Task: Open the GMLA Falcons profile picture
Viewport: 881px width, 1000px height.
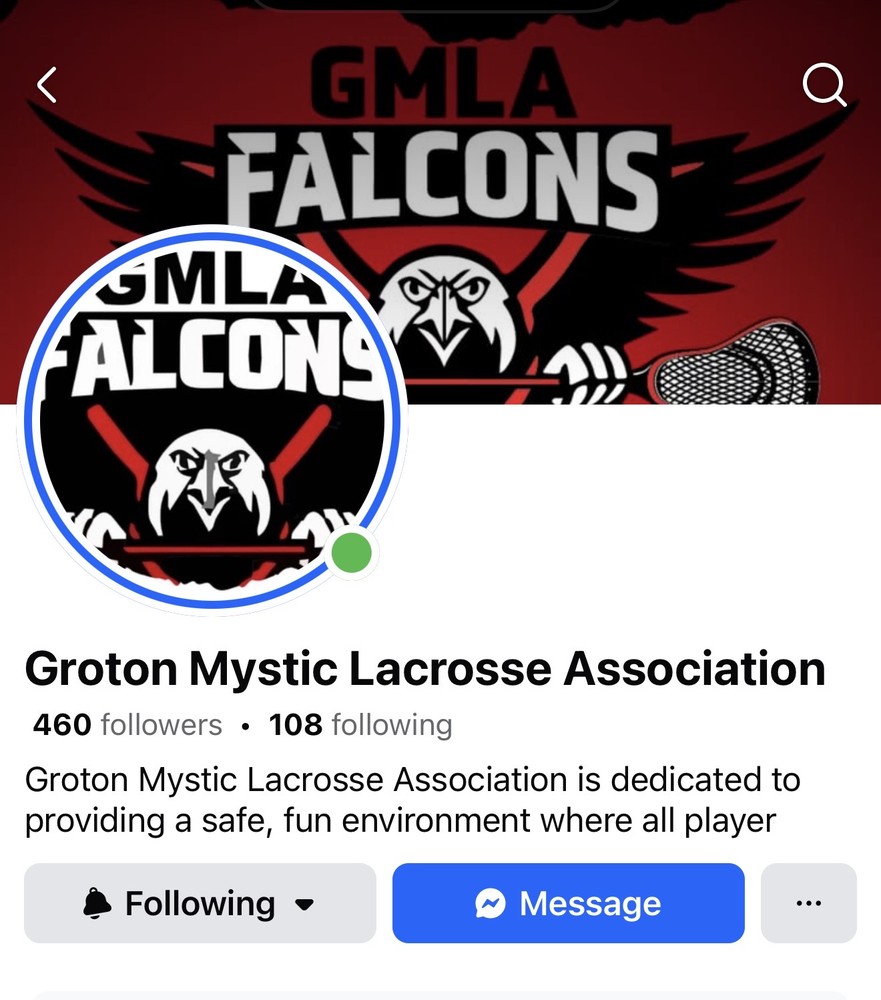Action: (x=210, y=420)
